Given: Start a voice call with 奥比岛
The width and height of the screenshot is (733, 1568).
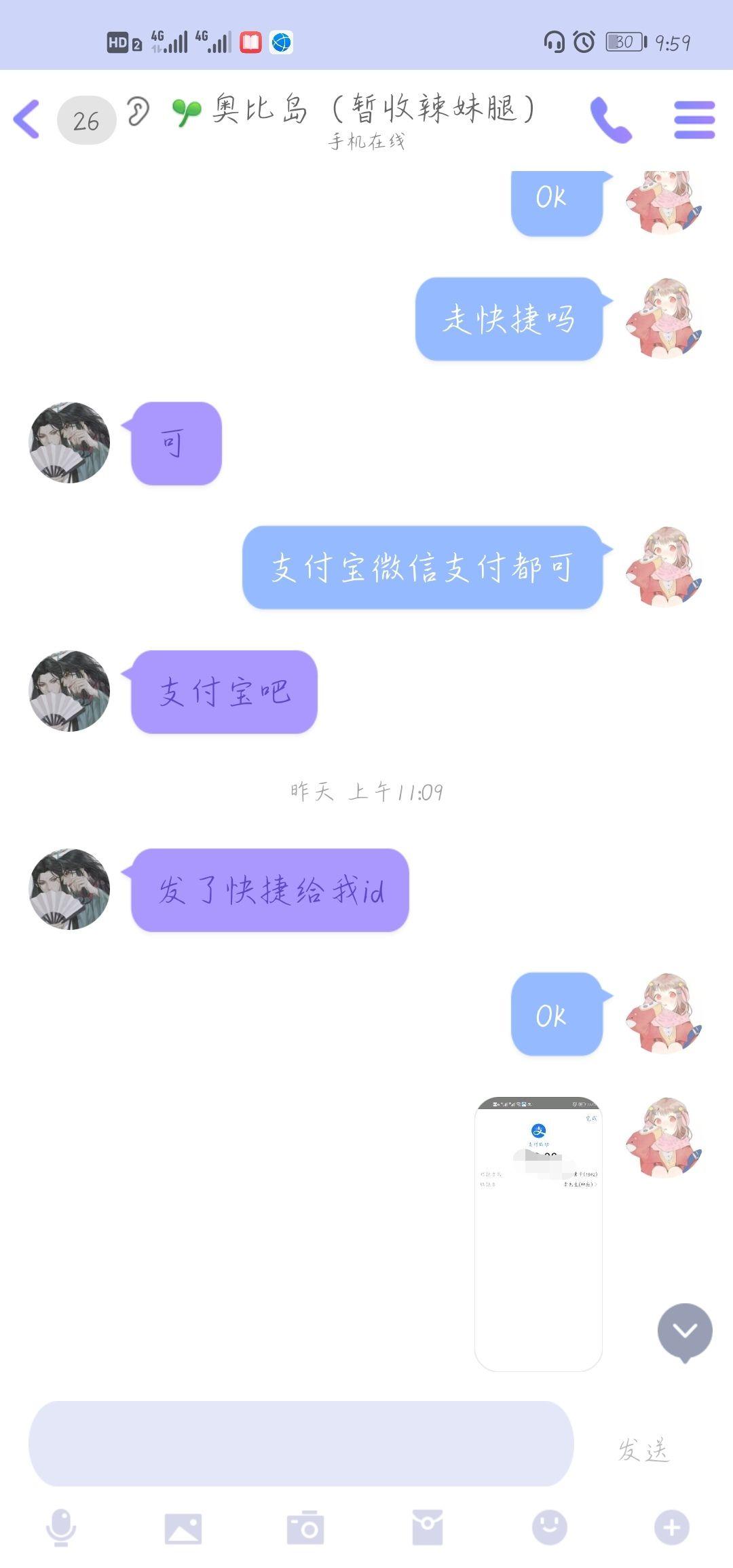Looking at the screenshot, I should 610,119.
